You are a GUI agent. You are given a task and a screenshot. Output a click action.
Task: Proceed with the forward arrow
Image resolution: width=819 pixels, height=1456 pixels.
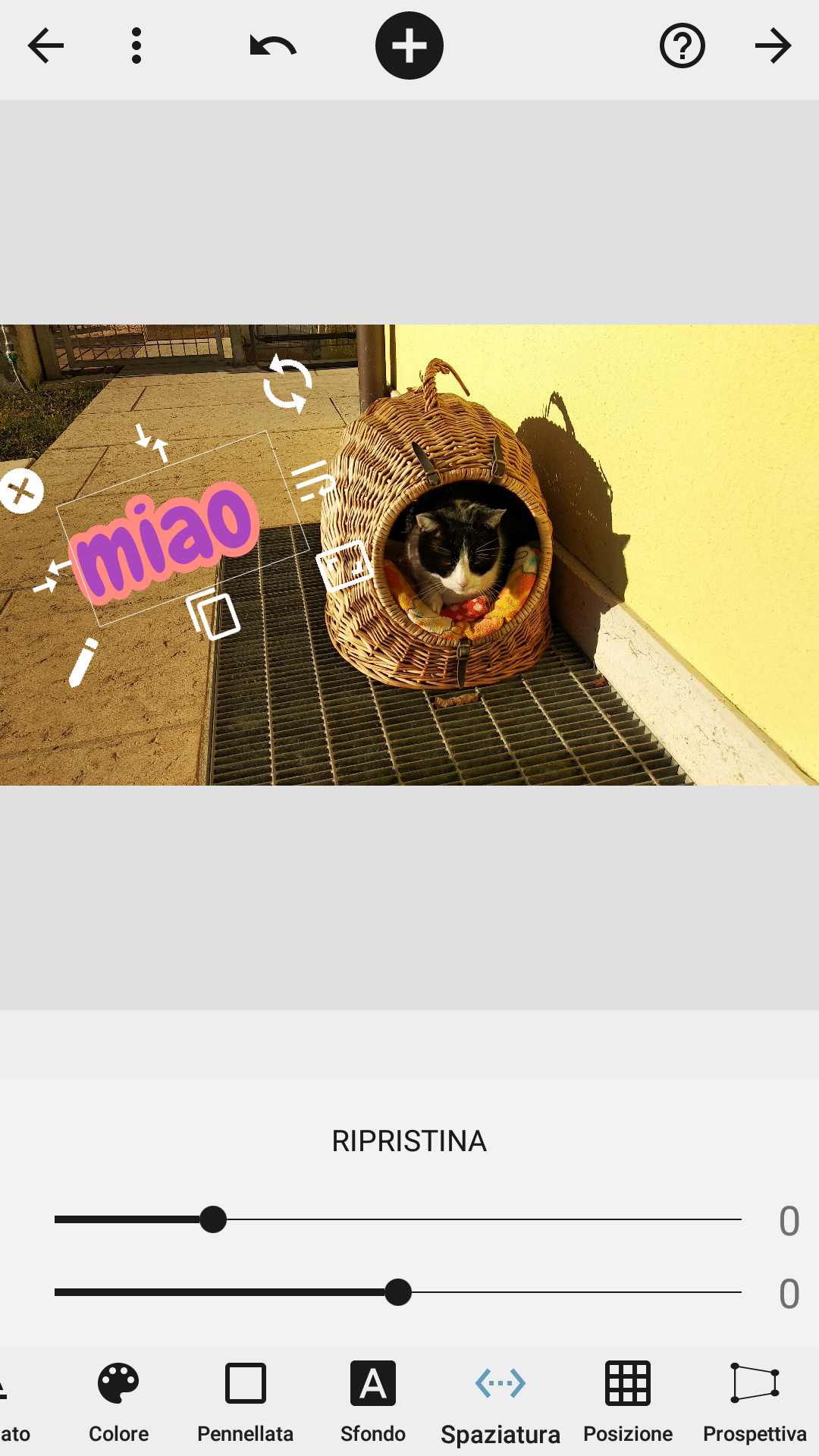[x=773, y=45]
